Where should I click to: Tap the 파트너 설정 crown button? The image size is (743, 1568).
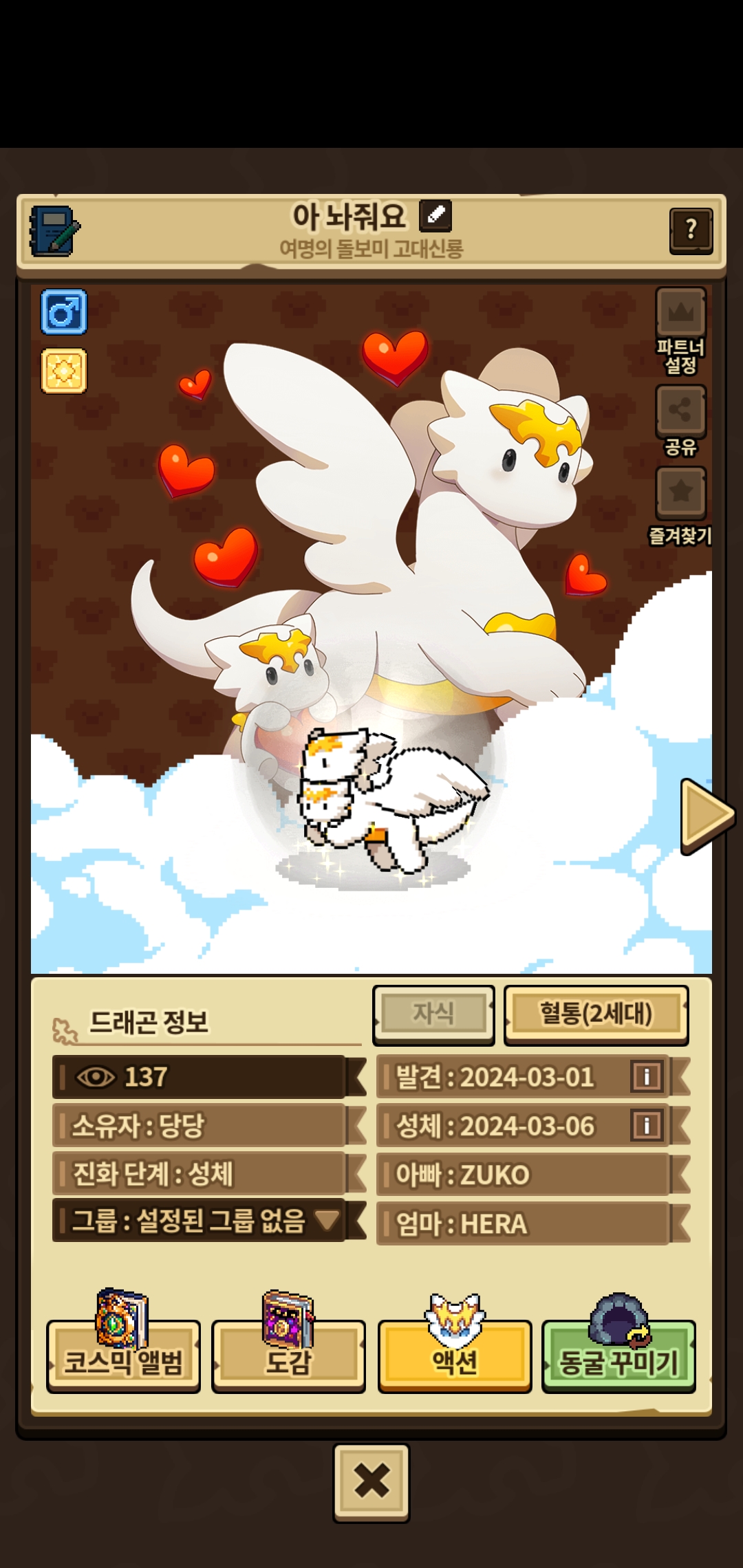pyautogui.click(x=680, y=314)
